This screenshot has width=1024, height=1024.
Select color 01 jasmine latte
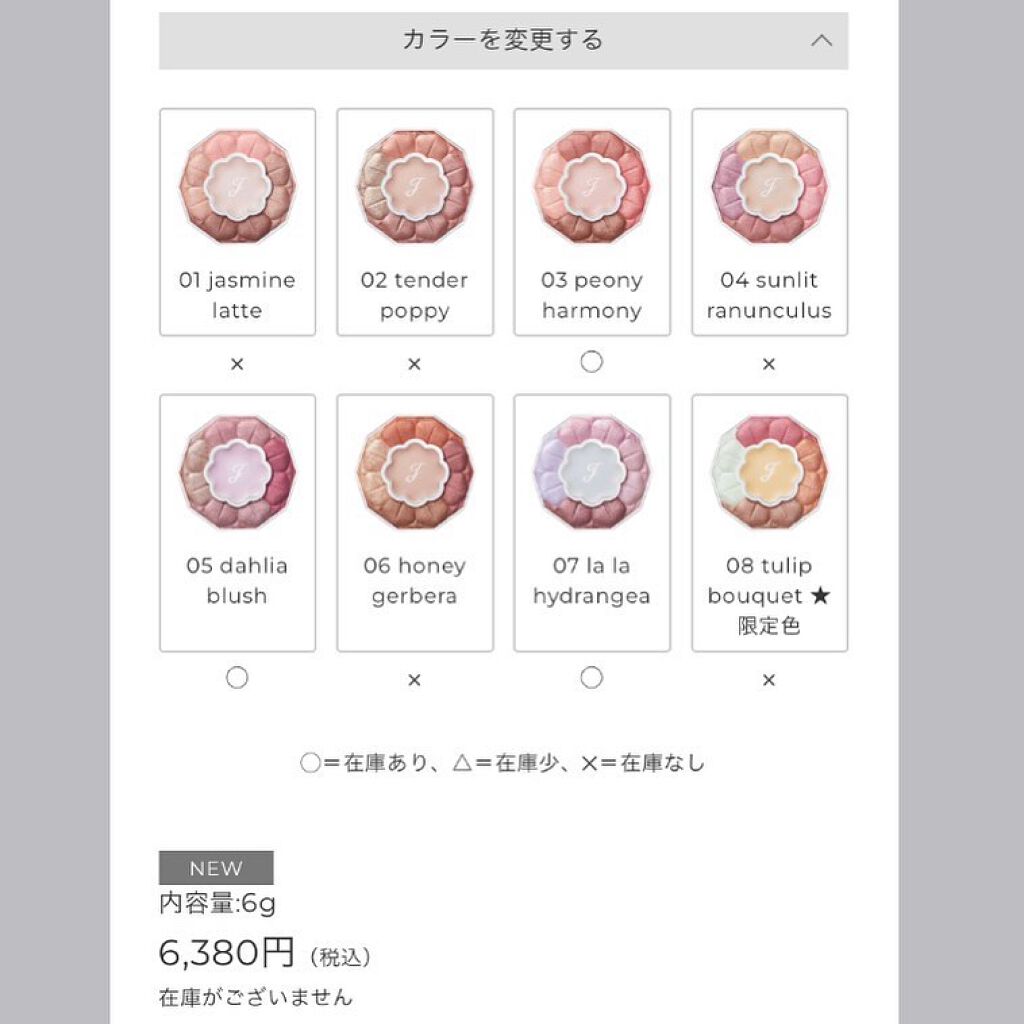[237, 222]
